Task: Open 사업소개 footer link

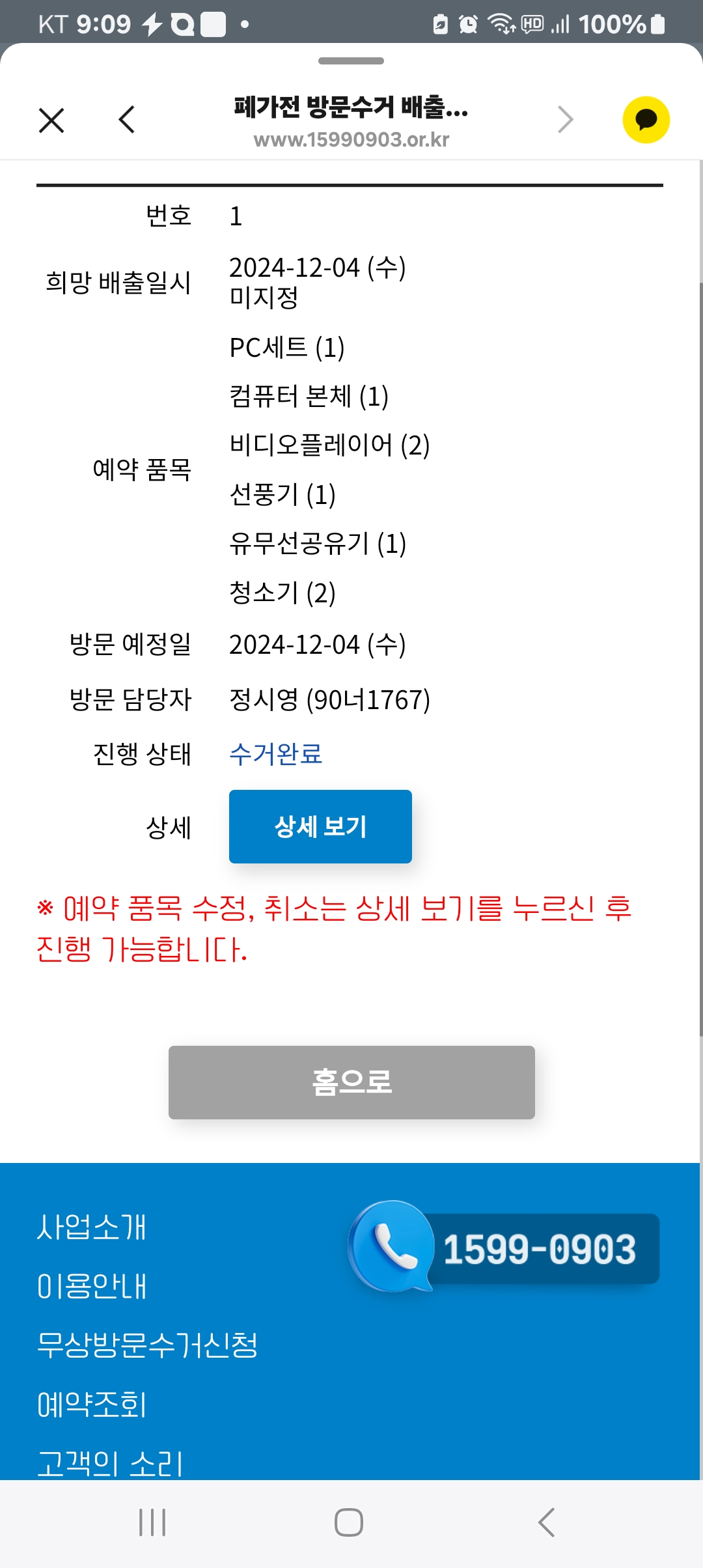Action: tap(92, 1227)
